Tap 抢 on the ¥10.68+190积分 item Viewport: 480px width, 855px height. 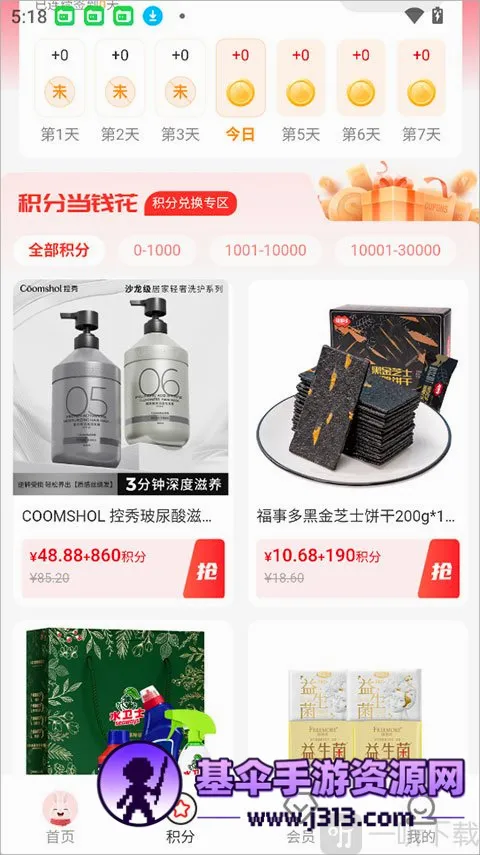(439, 568)
